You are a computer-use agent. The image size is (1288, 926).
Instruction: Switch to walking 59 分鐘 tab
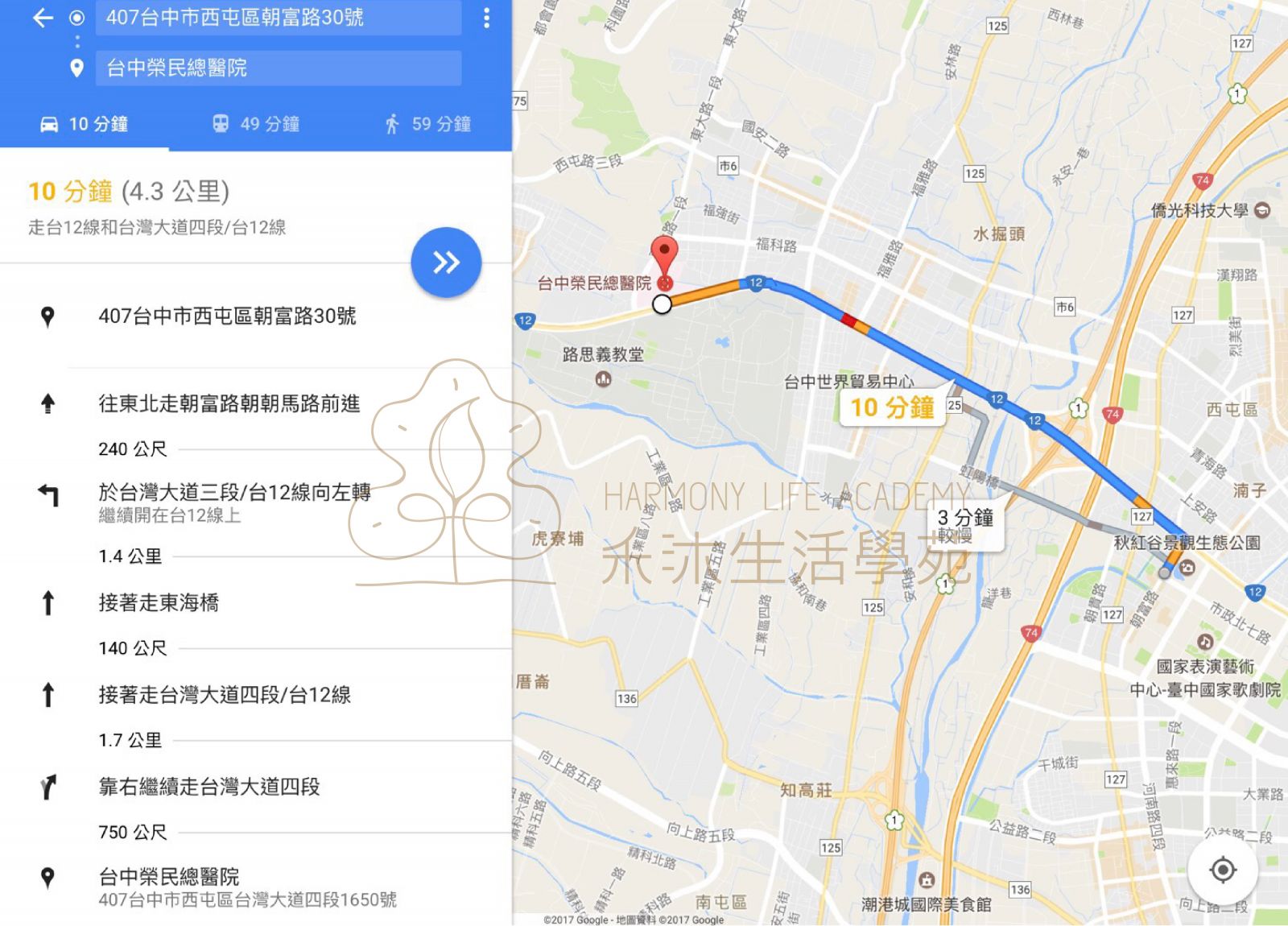tap(427, 124)
